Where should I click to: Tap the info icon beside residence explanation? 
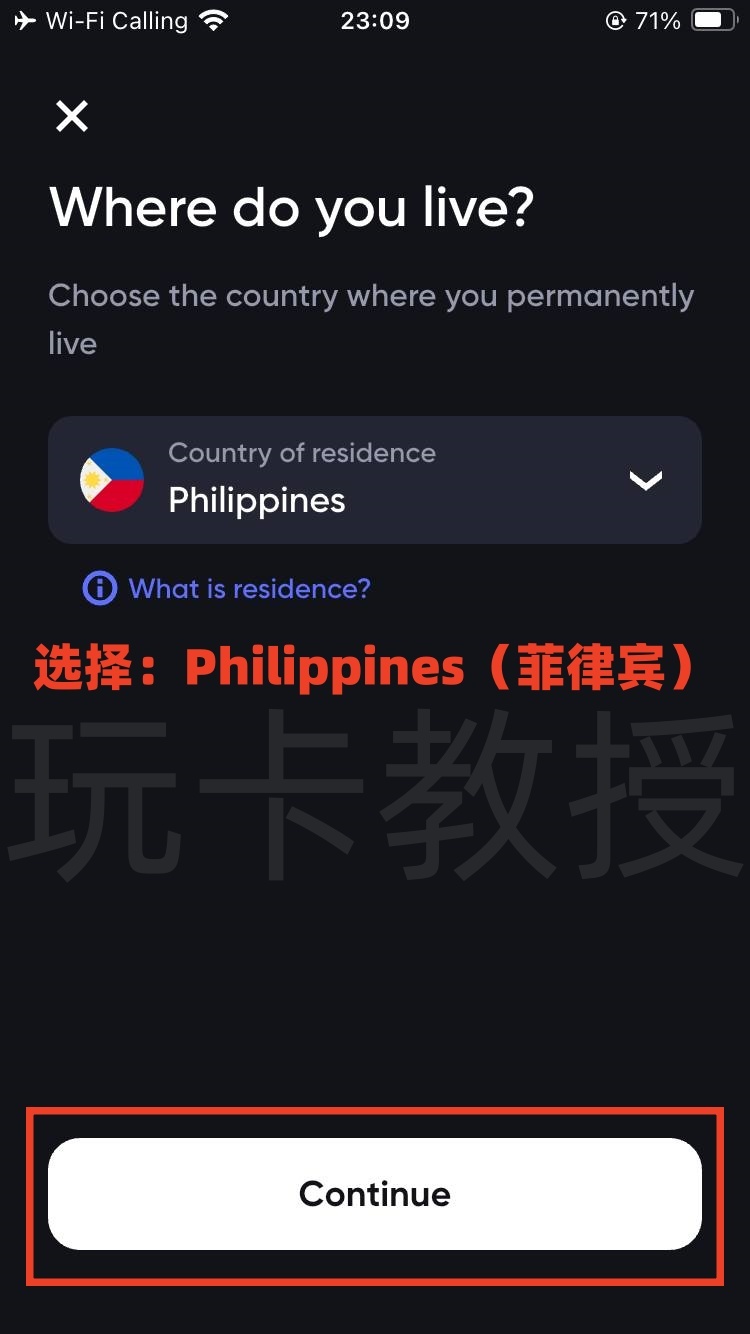[x=99, y=589]
